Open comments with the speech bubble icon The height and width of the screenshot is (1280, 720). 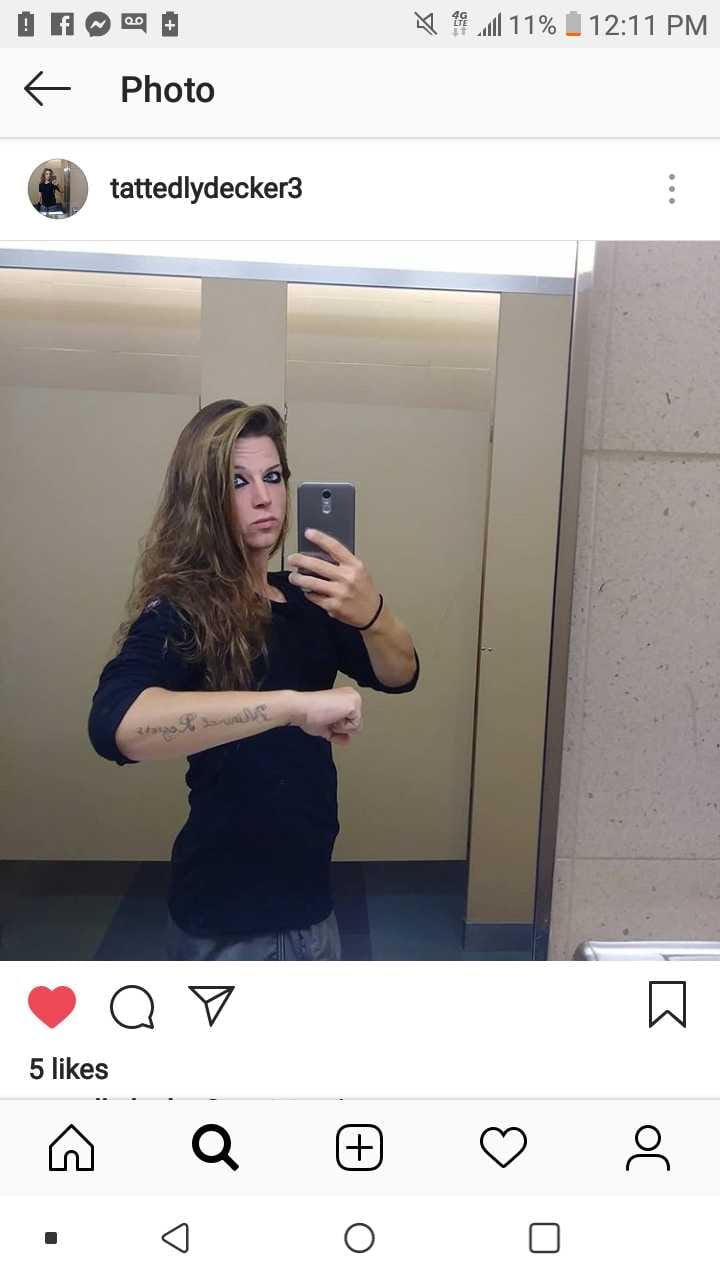click(x=132, y=1007)
